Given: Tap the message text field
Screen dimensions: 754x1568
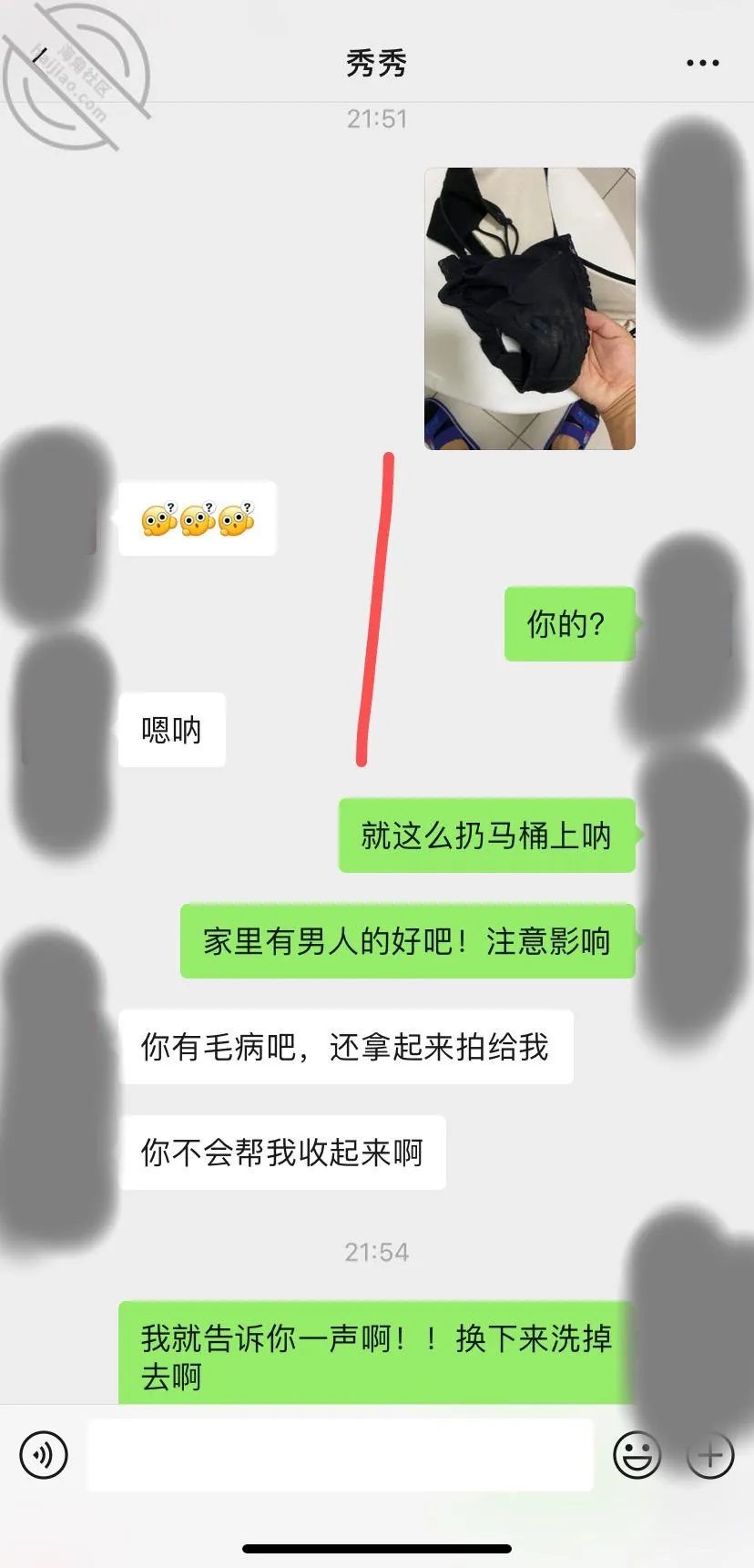Looking at the screenshot, I should [x=341, y=1455].
